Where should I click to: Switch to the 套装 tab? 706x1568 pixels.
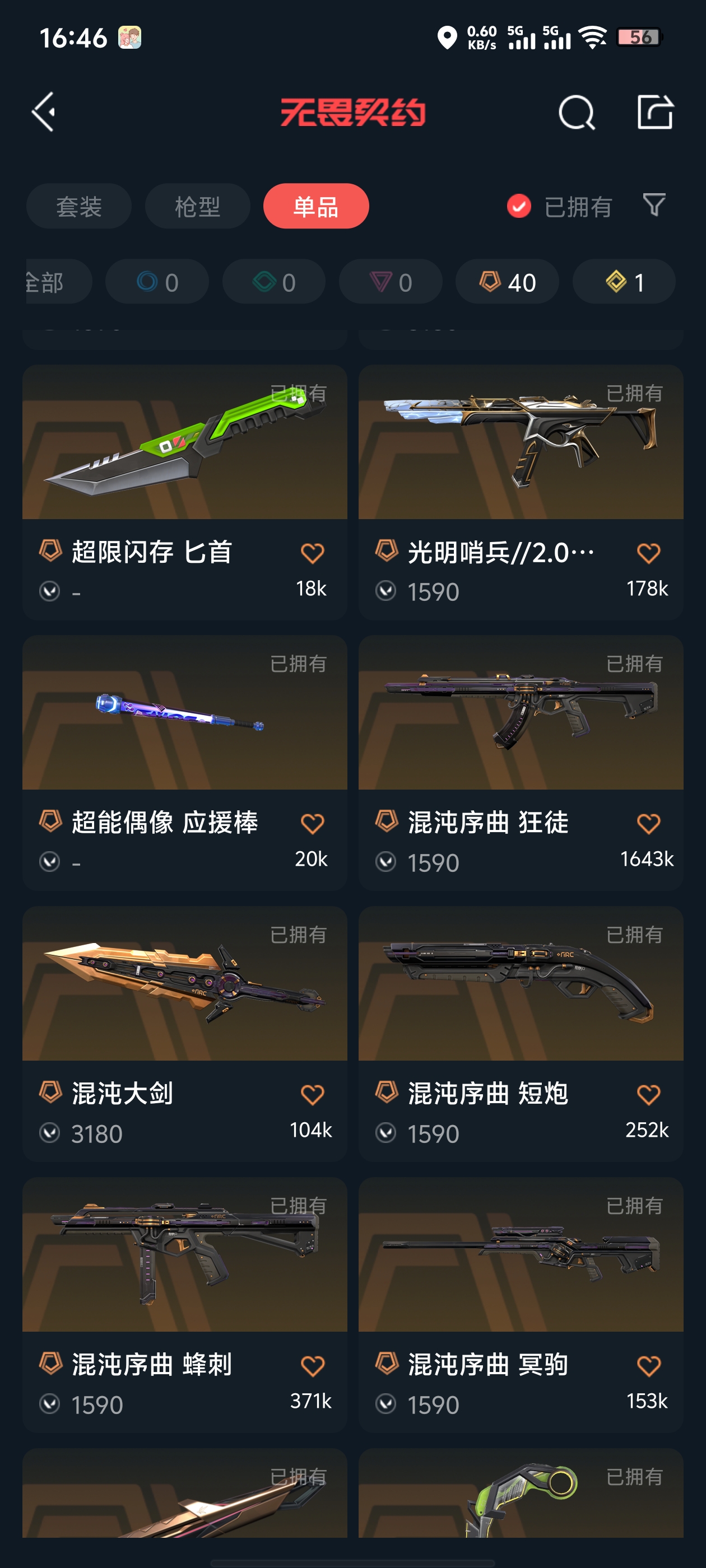tap(78, 206)
